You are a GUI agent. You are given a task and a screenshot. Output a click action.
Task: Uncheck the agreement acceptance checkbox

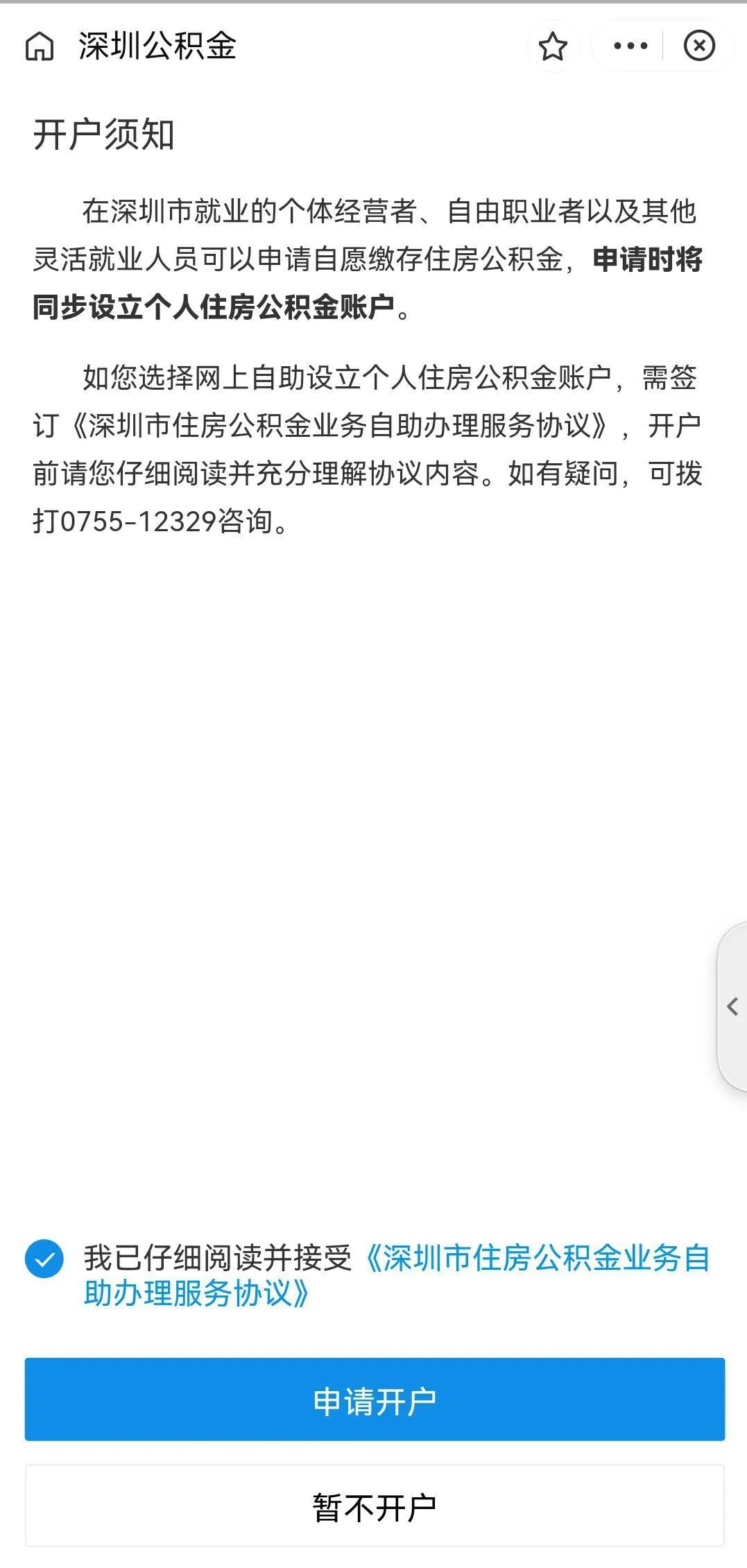click(44, 1259)
